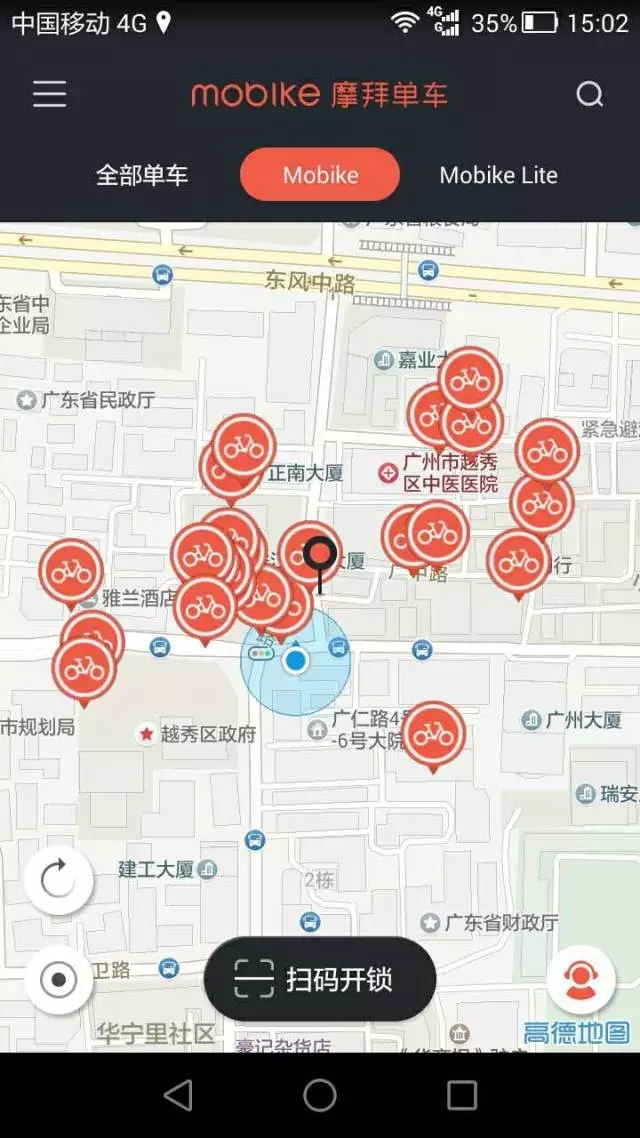Switch to the 全部单车 tab

[142, 175]
